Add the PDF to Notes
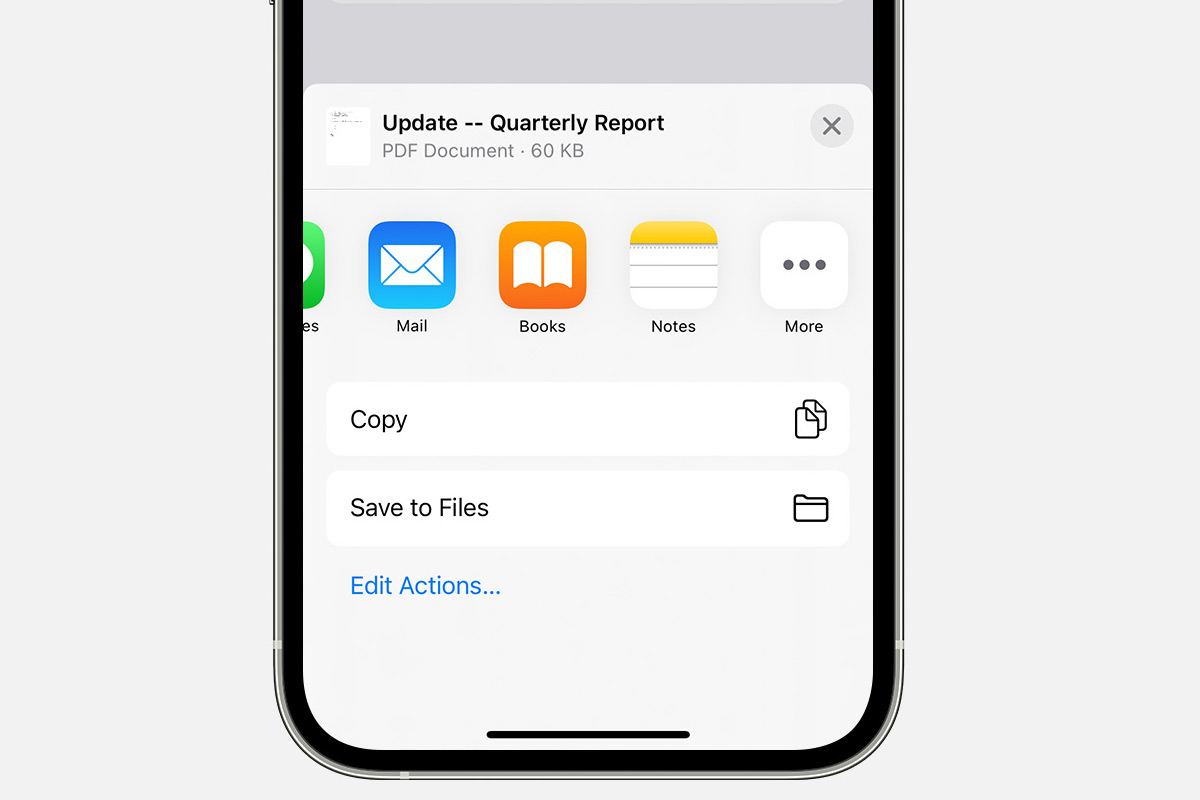 [x=673, y=265]
